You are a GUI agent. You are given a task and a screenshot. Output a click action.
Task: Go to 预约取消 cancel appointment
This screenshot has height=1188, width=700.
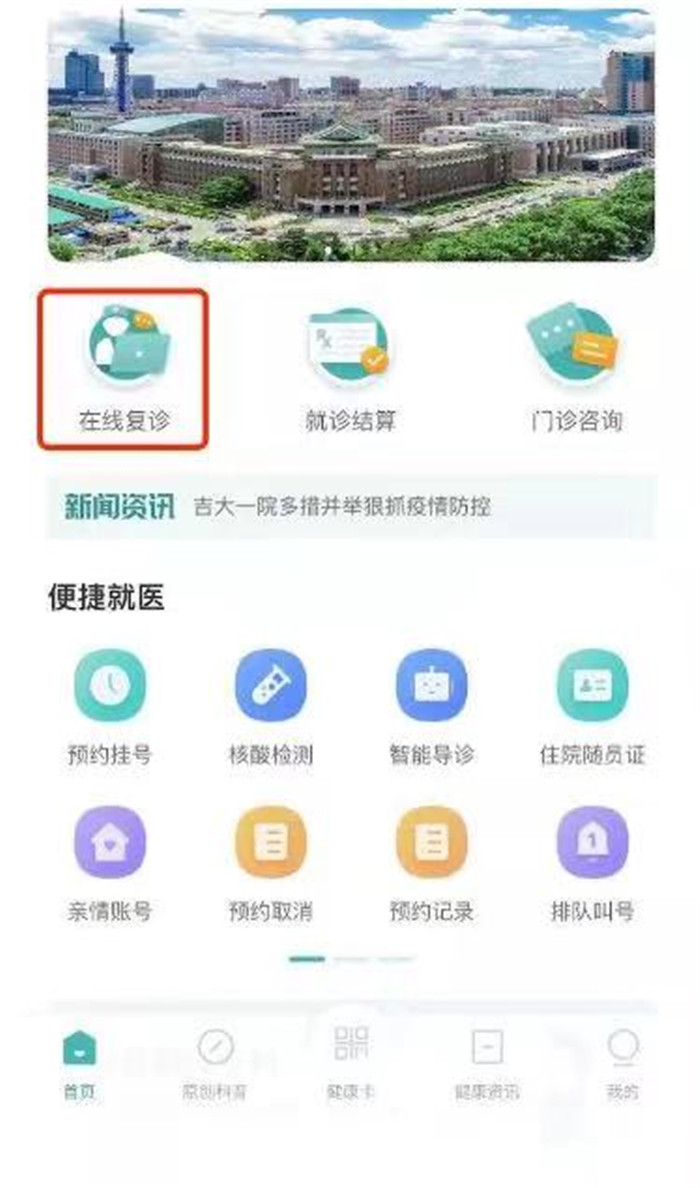point(270,862)
